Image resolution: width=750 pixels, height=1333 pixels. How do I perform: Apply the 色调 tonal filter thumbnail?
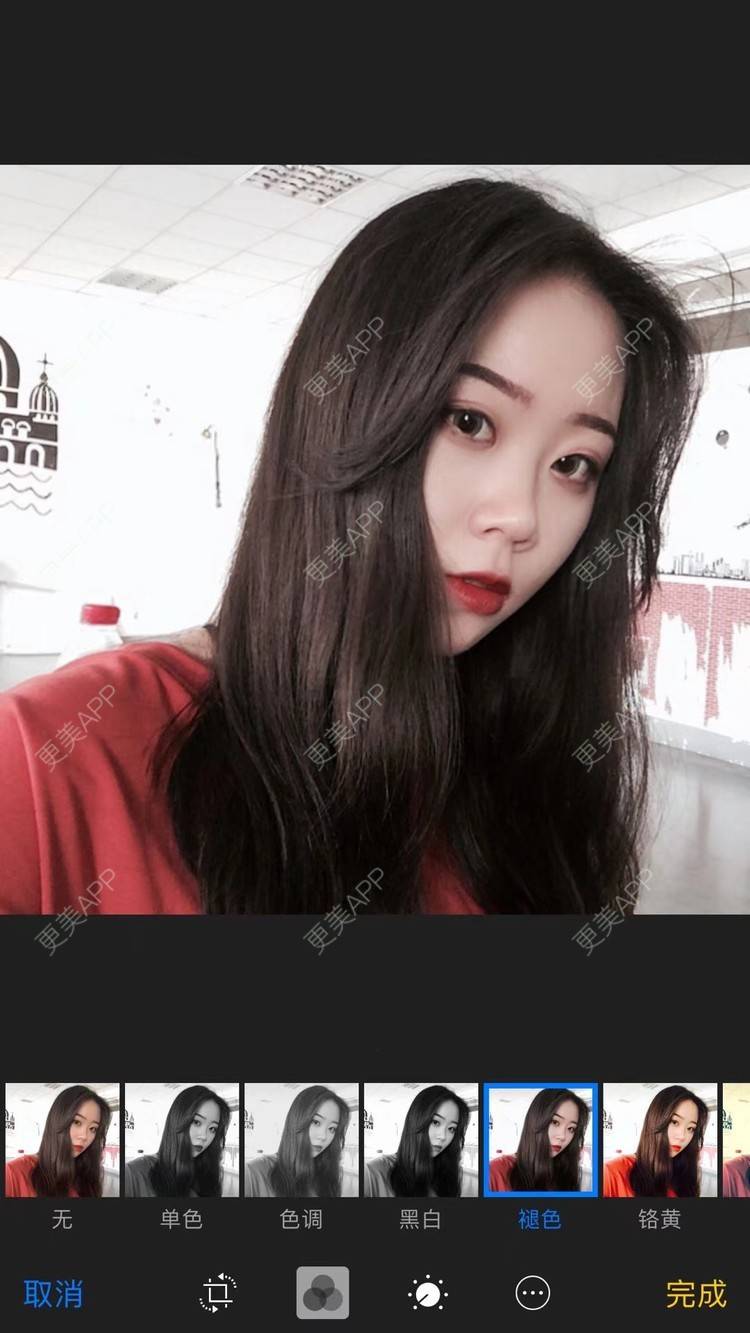point(302,1139)
